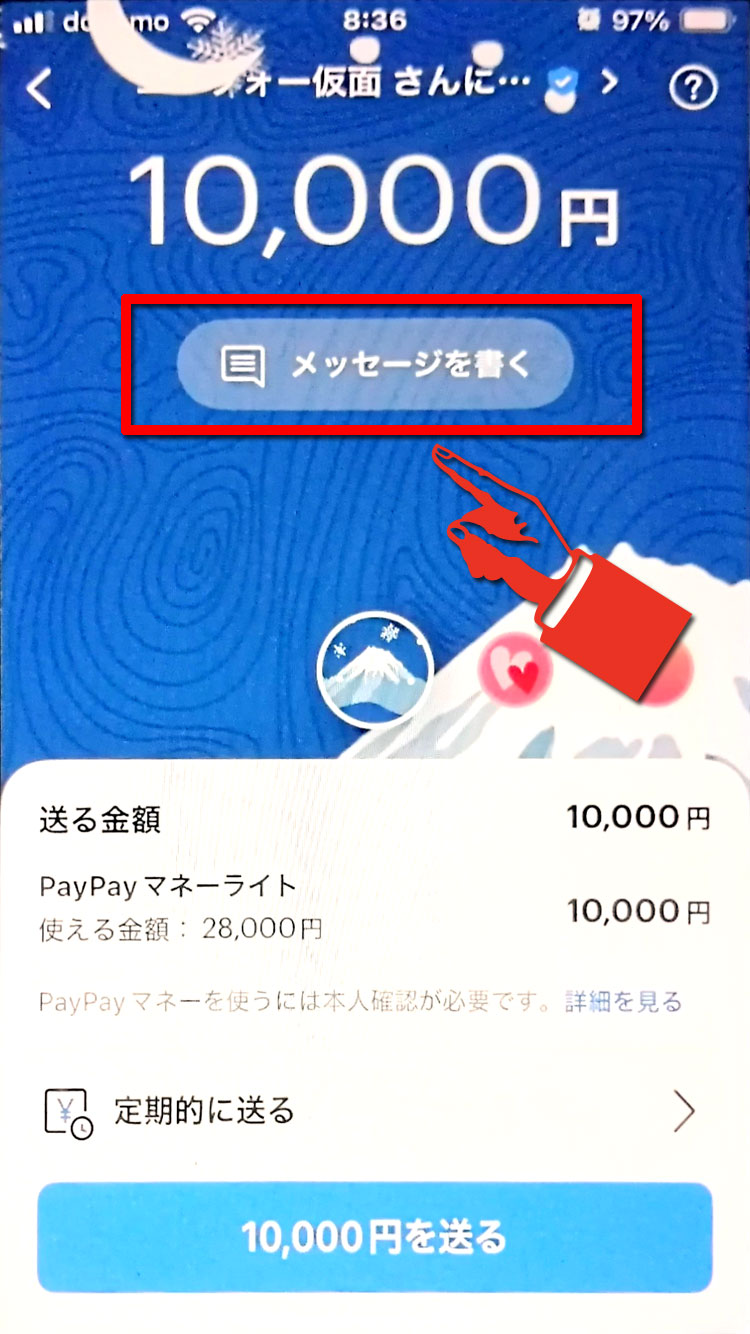Open 定期的に送る scheduled sending
The width and height of the screenshot is (750, 1334).
[375, 1110]
